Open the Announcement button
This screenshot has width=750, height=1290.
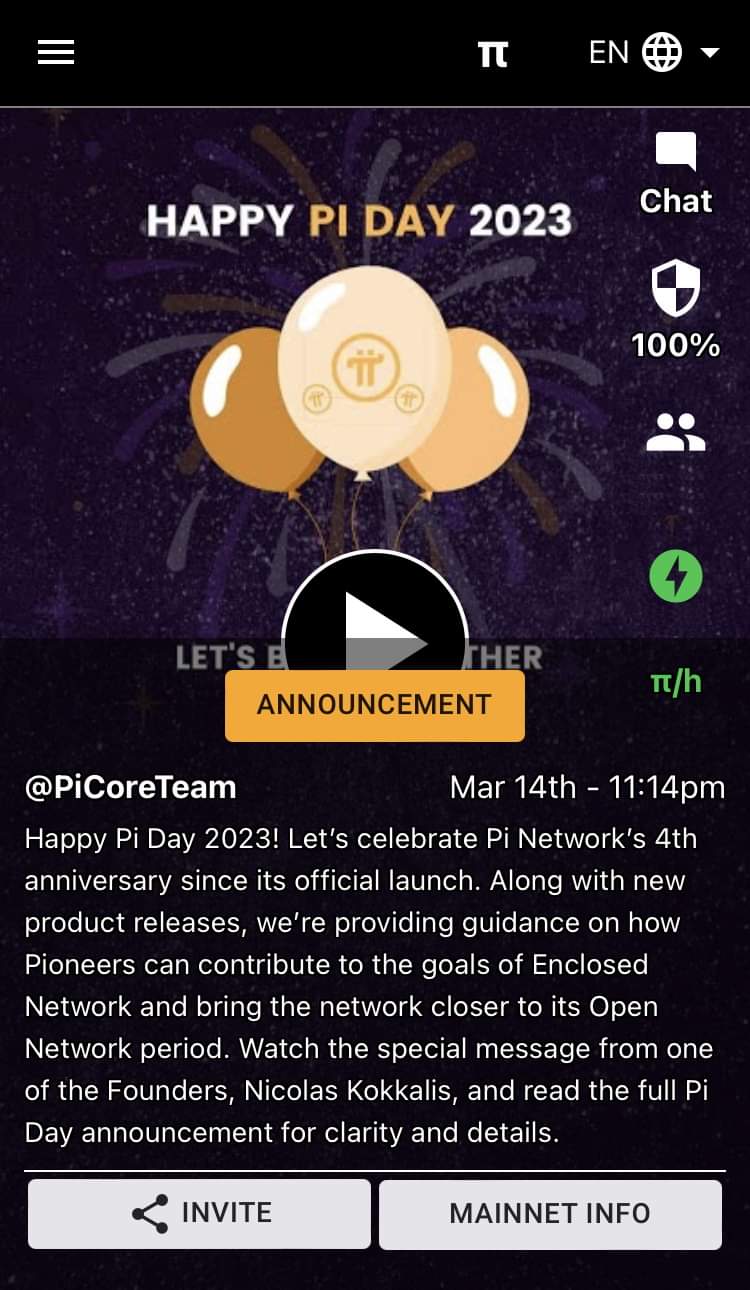click(x=375, y=705)
